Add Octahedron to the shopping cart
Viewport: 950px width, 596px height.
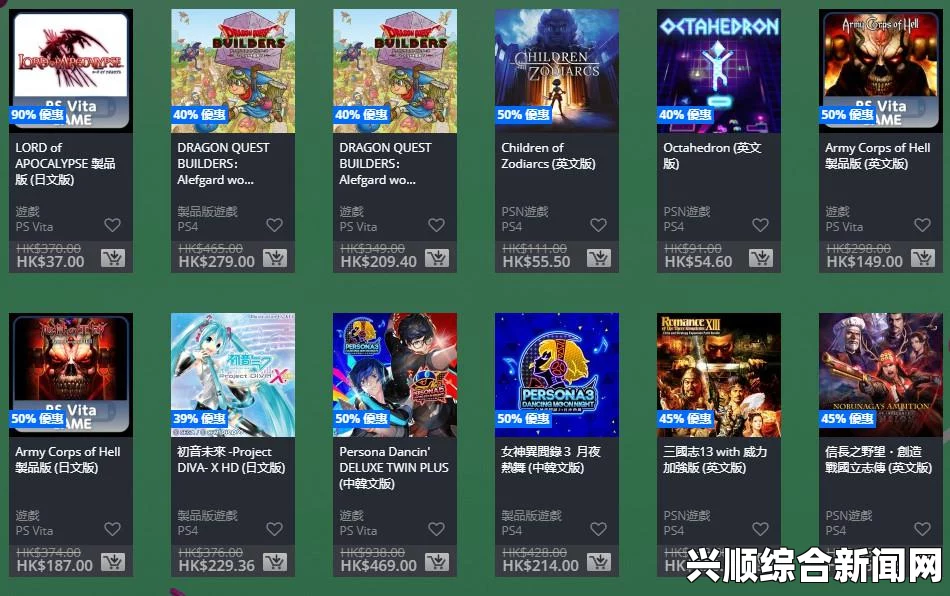(760, 259)
